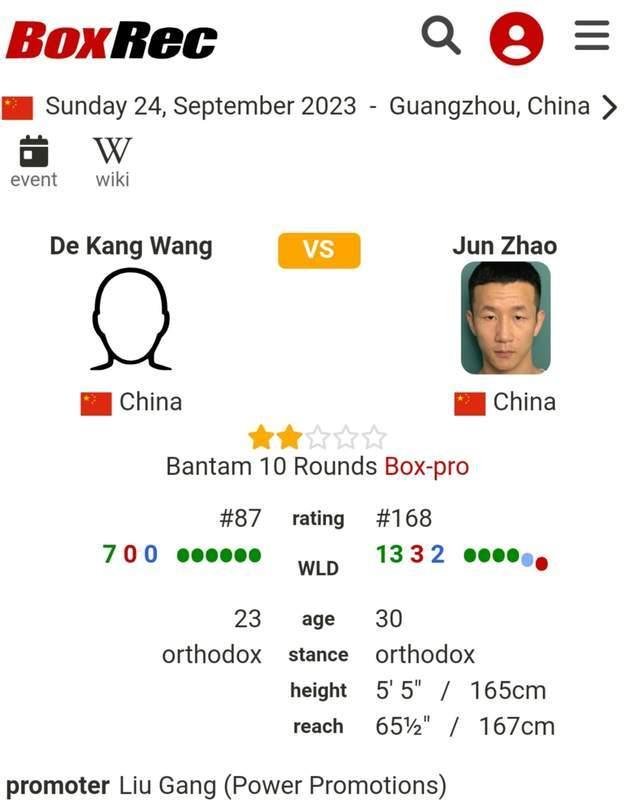Viewport: 640px width, 808px height.
Task: Open promoter Liu Gang (Power Promotions)
Action: coord(282,786)
